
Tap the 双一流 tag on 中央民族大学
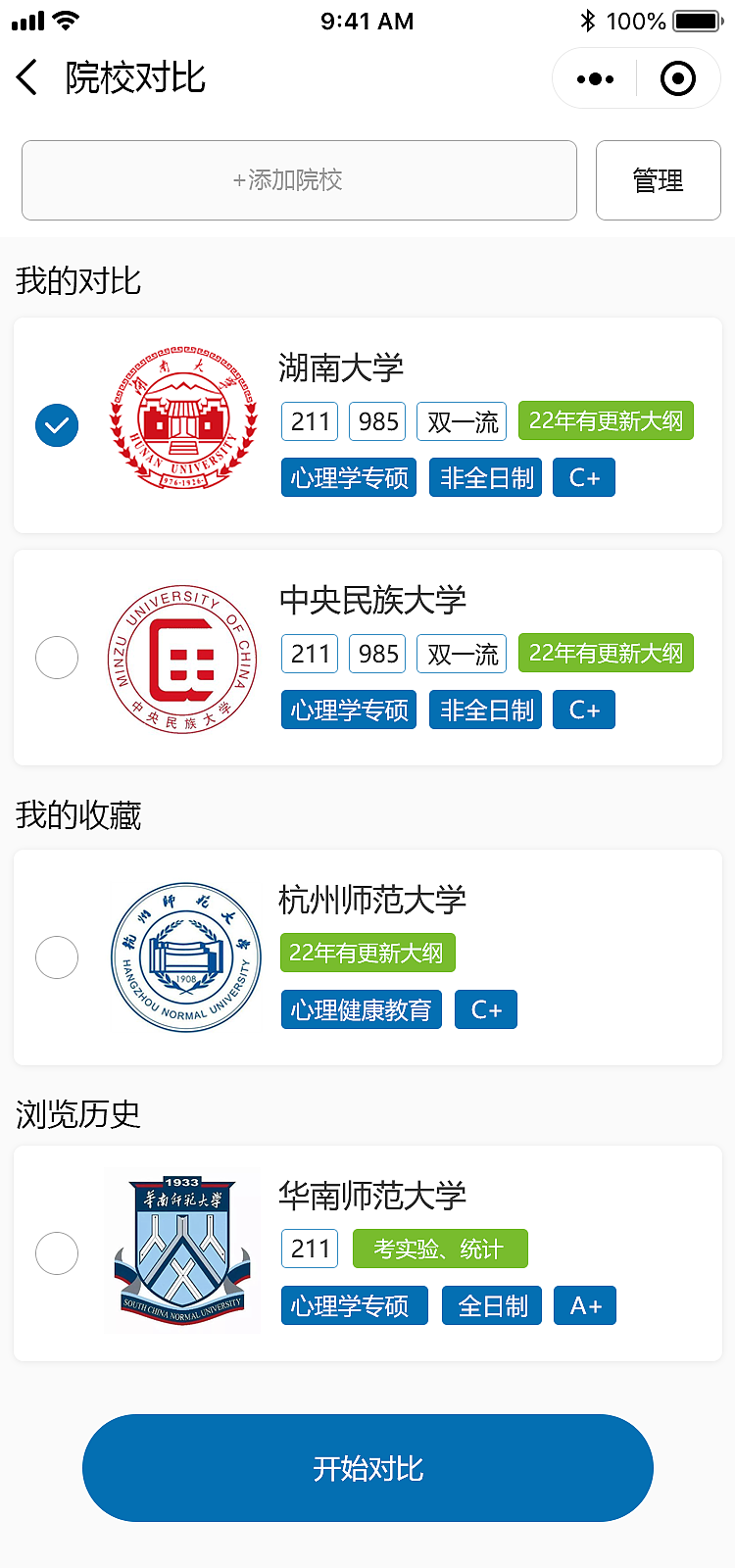point(461,653)
